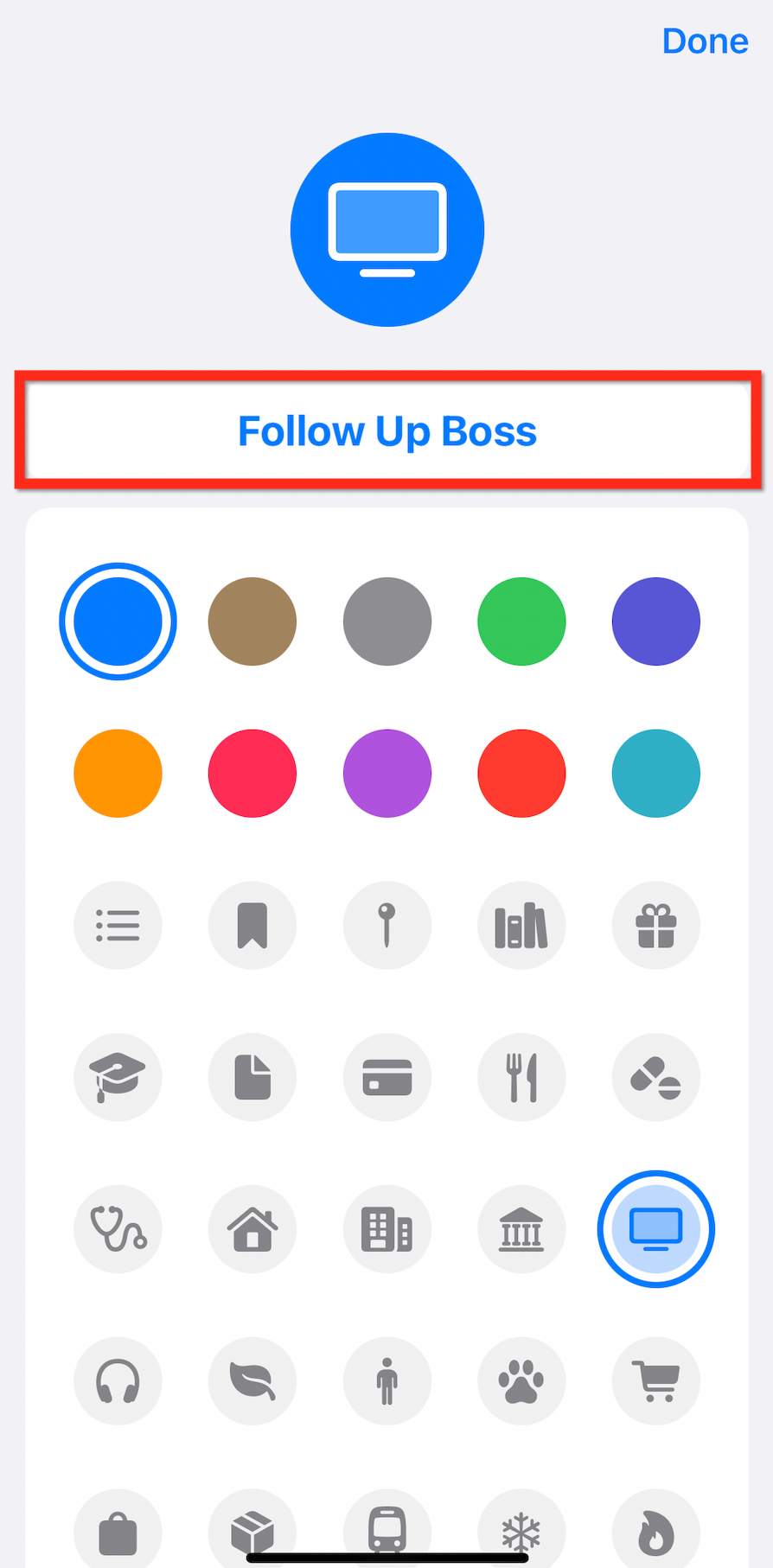Select the graduation cap icon
Image resolution: width=773 pixels, height=1568 pixels.
click(x=118, y=1077)
